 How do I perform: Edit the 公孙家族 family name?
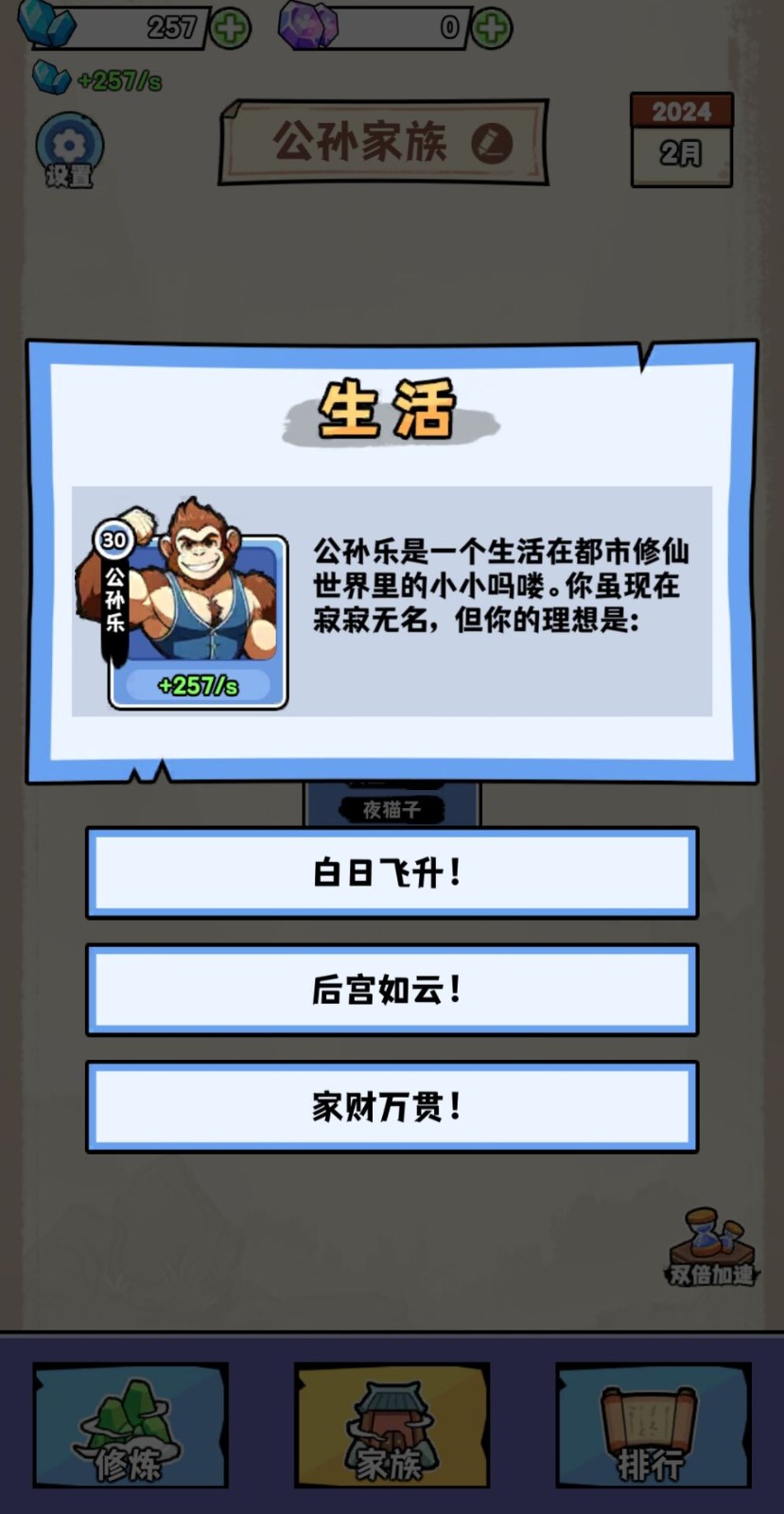492,144
